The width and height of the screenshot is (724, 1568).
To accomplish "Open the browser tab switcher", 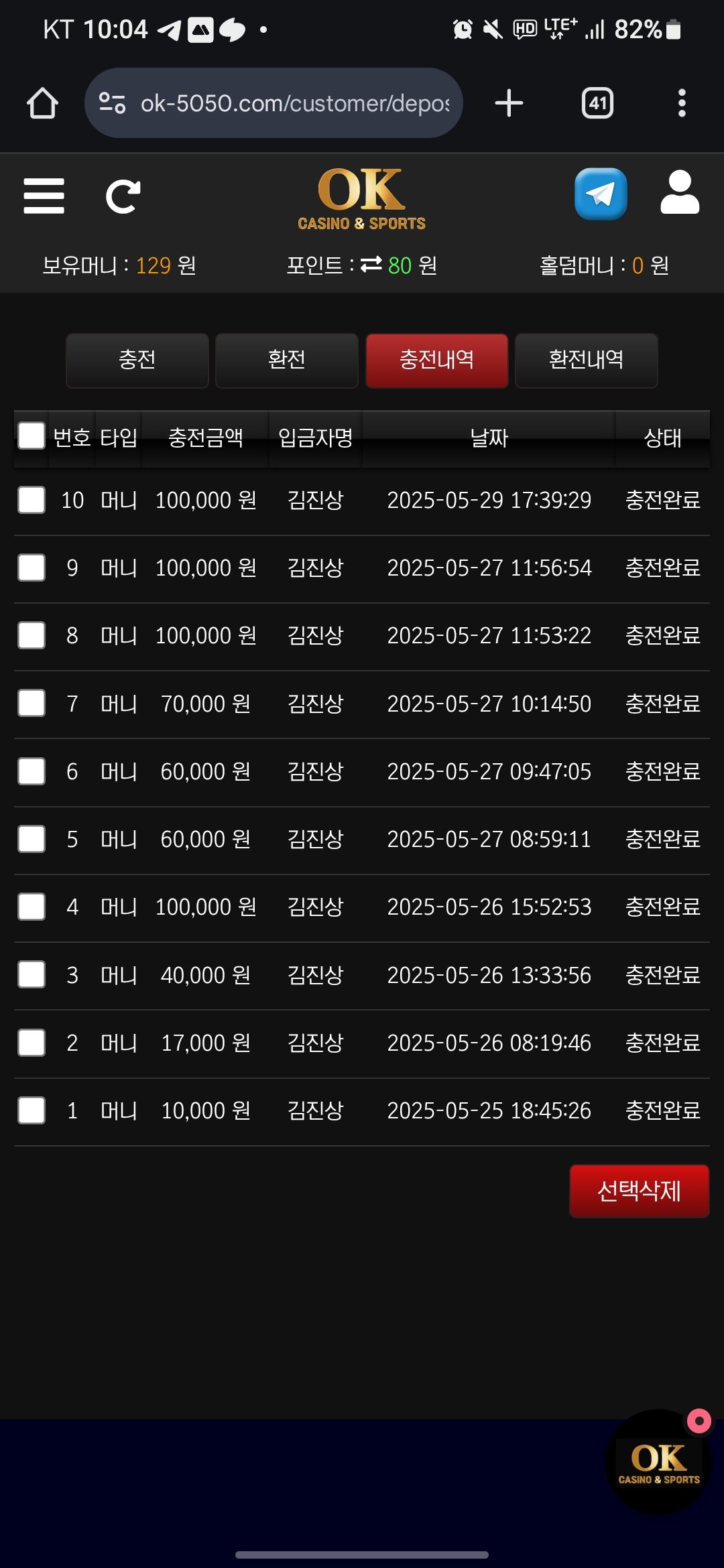I will point(597,103).
